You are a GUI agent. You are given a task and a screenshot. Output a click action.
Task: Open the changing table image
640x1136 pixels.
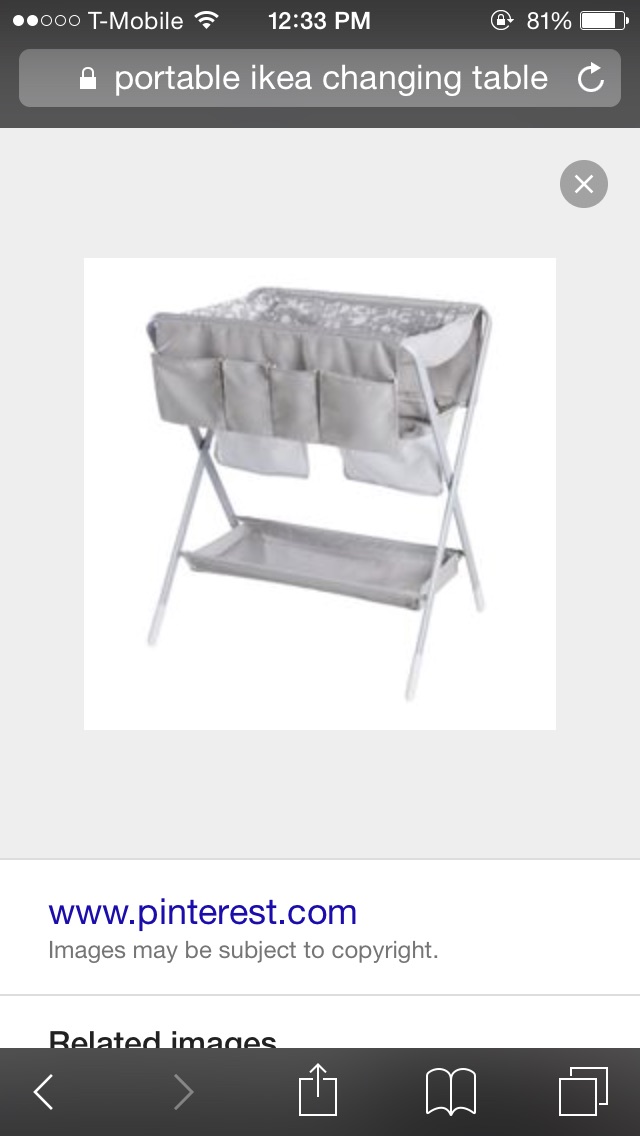tap(320, 494)
